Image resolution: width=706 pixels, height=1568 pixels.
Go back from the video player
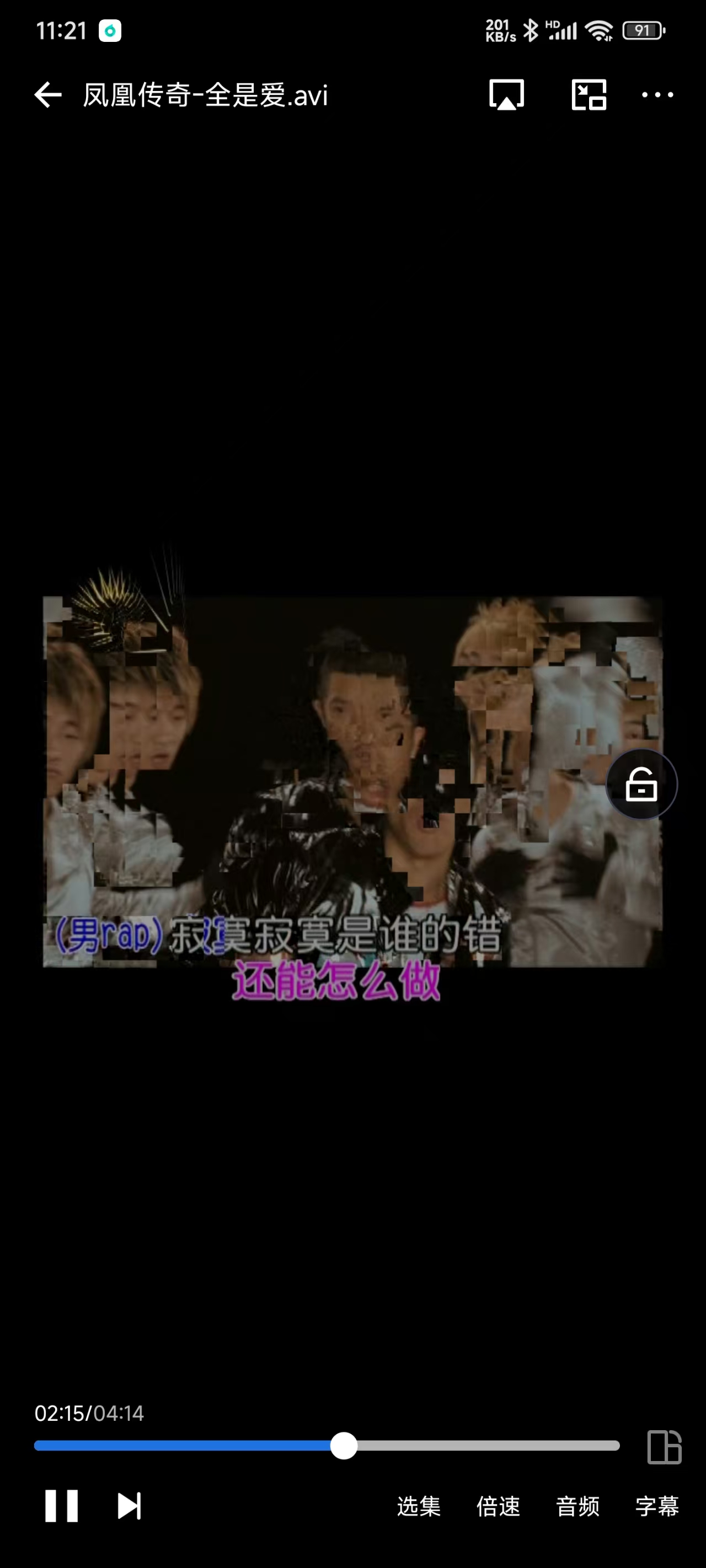coord(48,95)
